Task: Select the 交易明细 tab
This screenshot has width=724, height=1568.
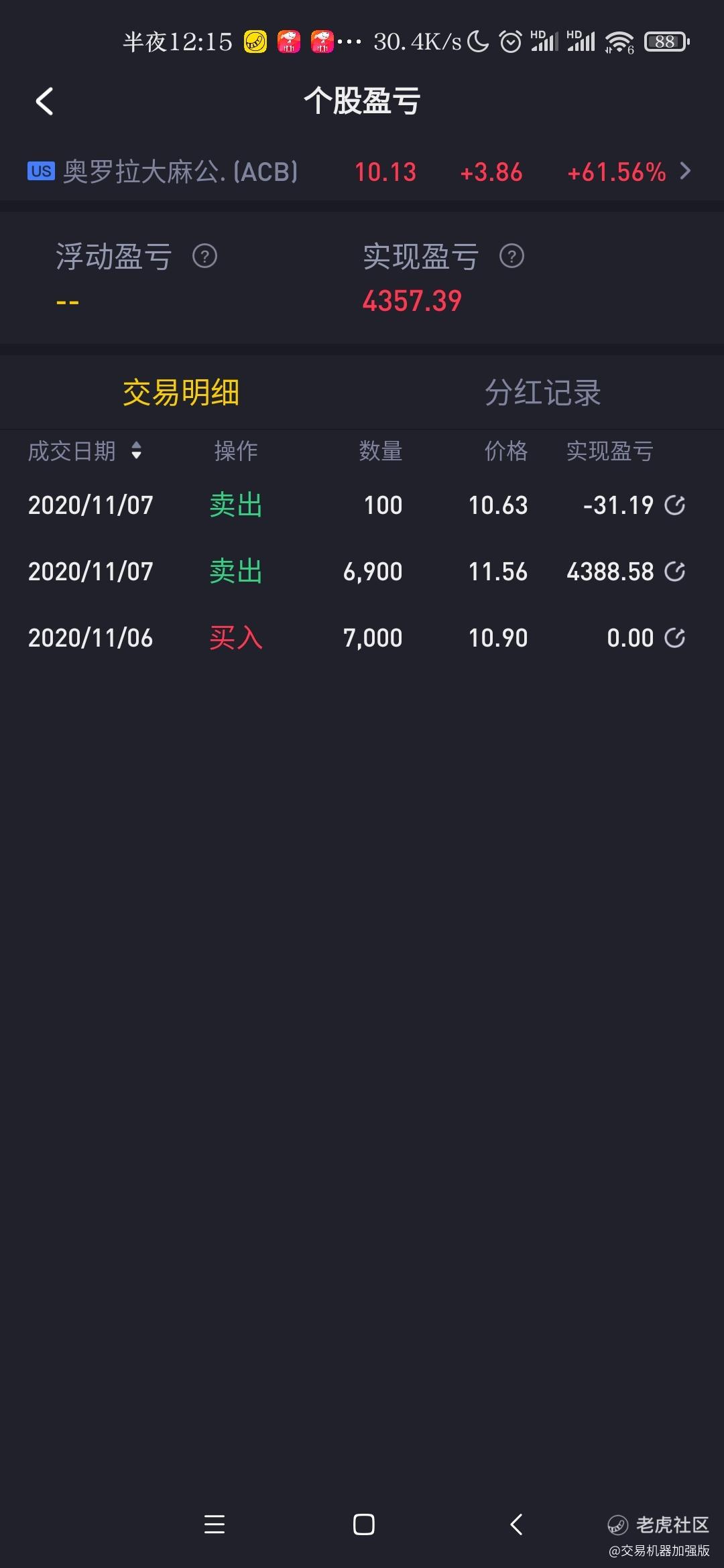Action: tap(181, 393)
